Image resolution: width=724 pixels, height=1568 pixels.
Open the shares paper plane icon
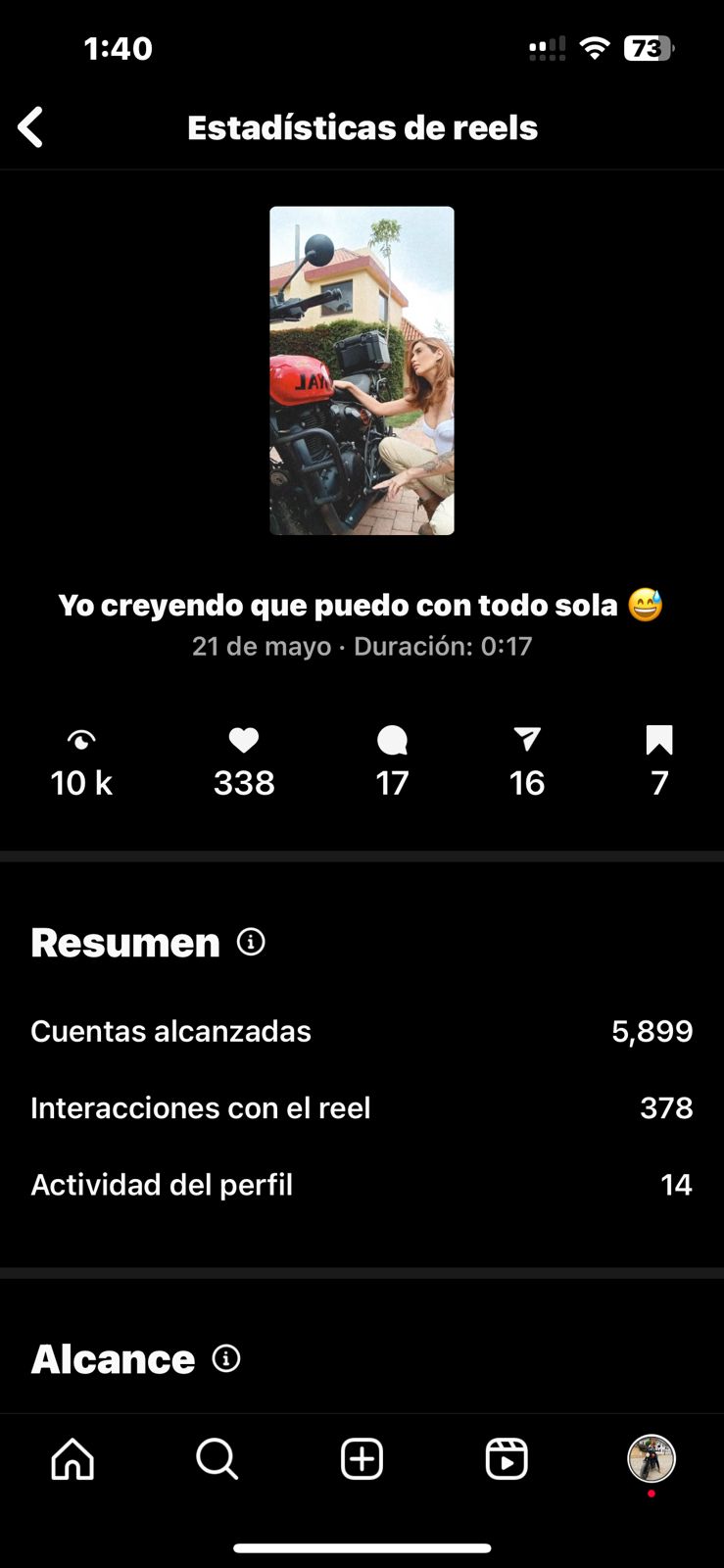pos(527,741)
